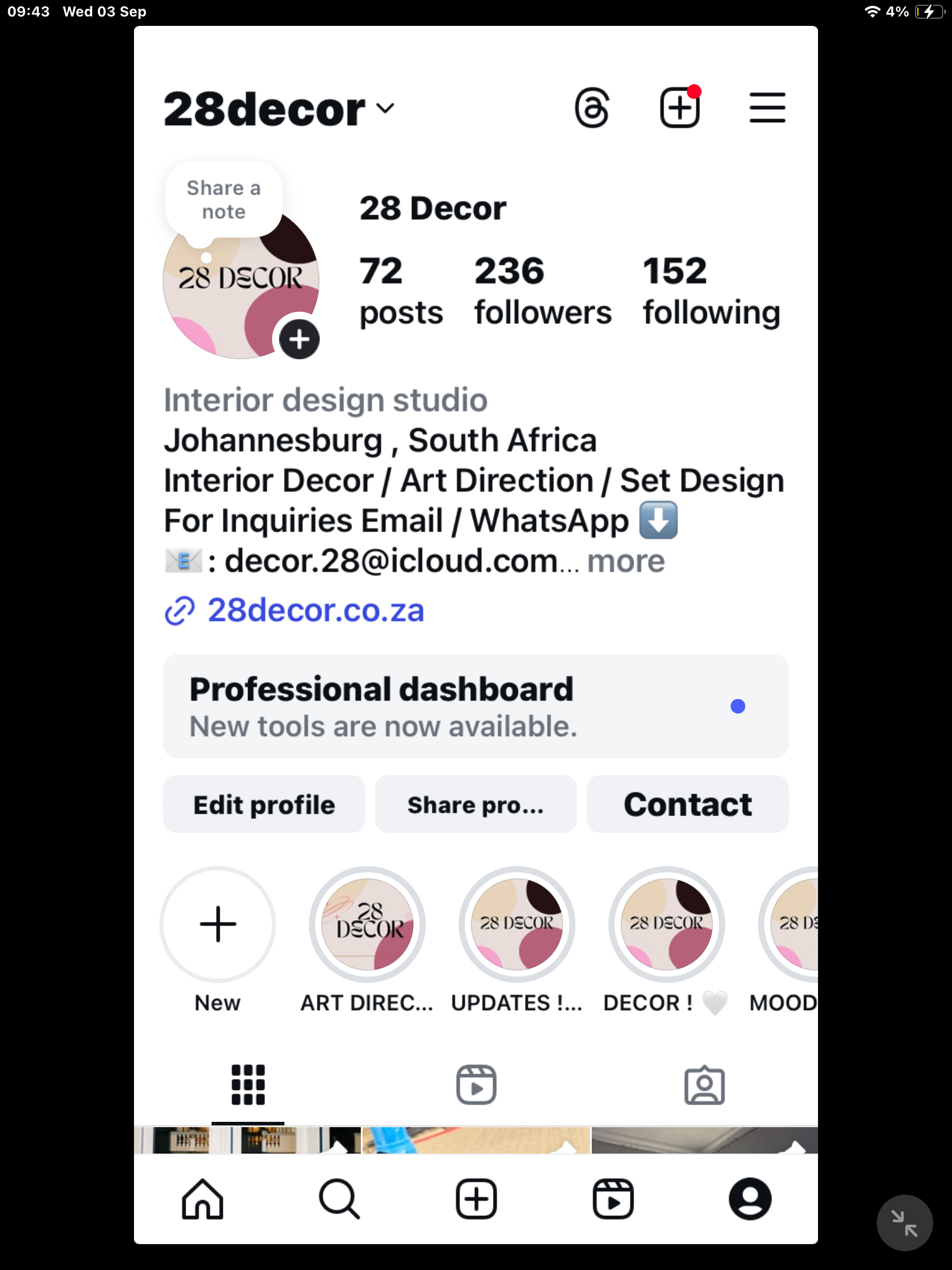
Task: Create new content via top plus icon
Action: [x=680, y=108]
